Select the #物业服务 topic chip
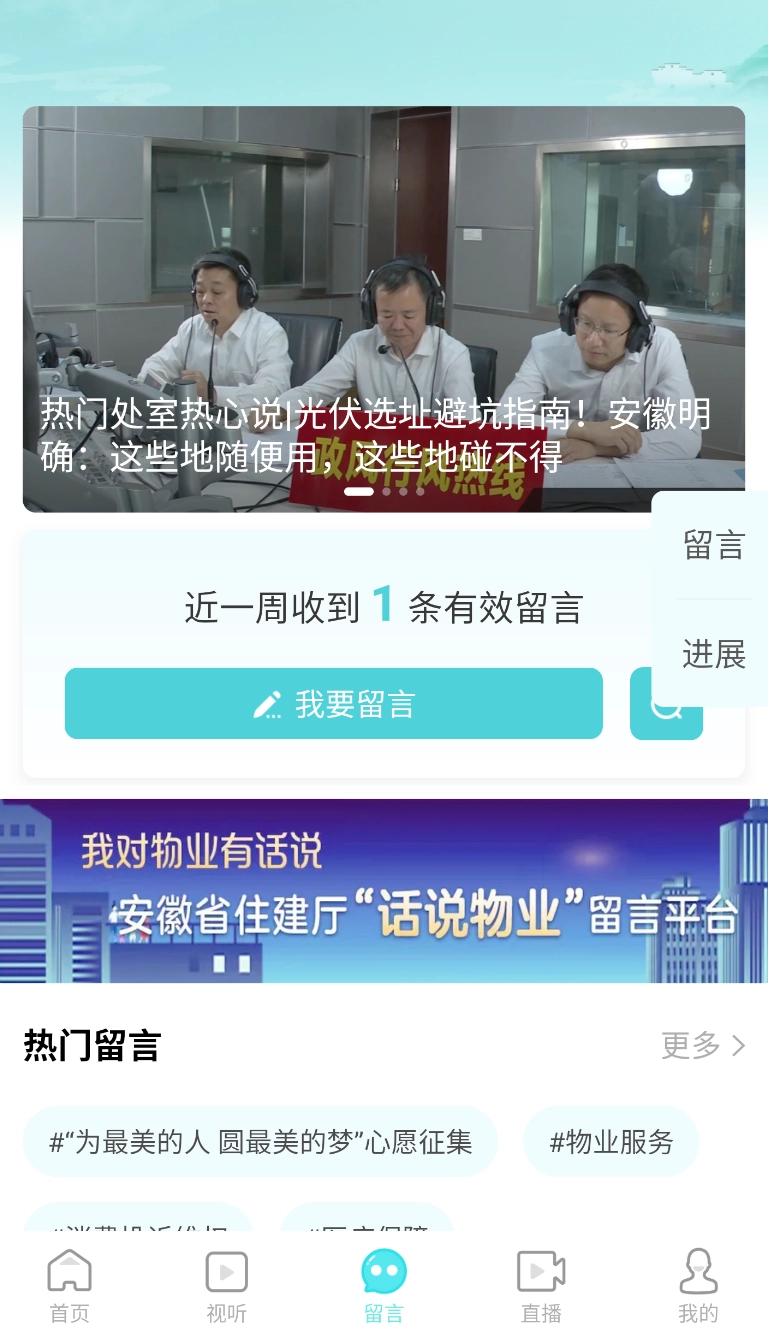Image resolution: width=768 pixels, height=1324 pixels. coord(611,1142)
